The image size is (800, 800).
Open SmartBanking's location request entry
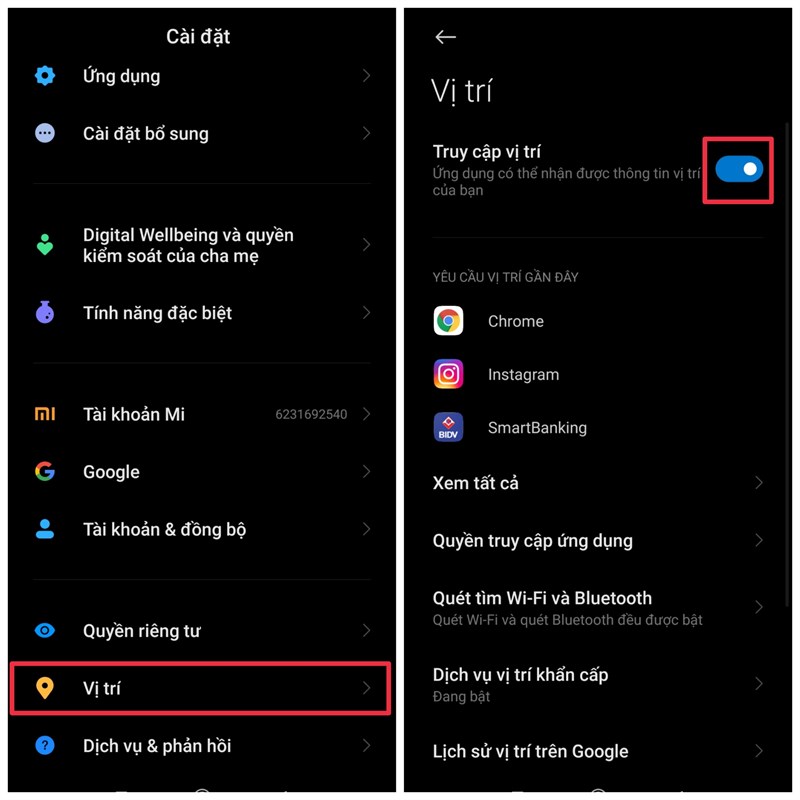[x=536, y=428]
